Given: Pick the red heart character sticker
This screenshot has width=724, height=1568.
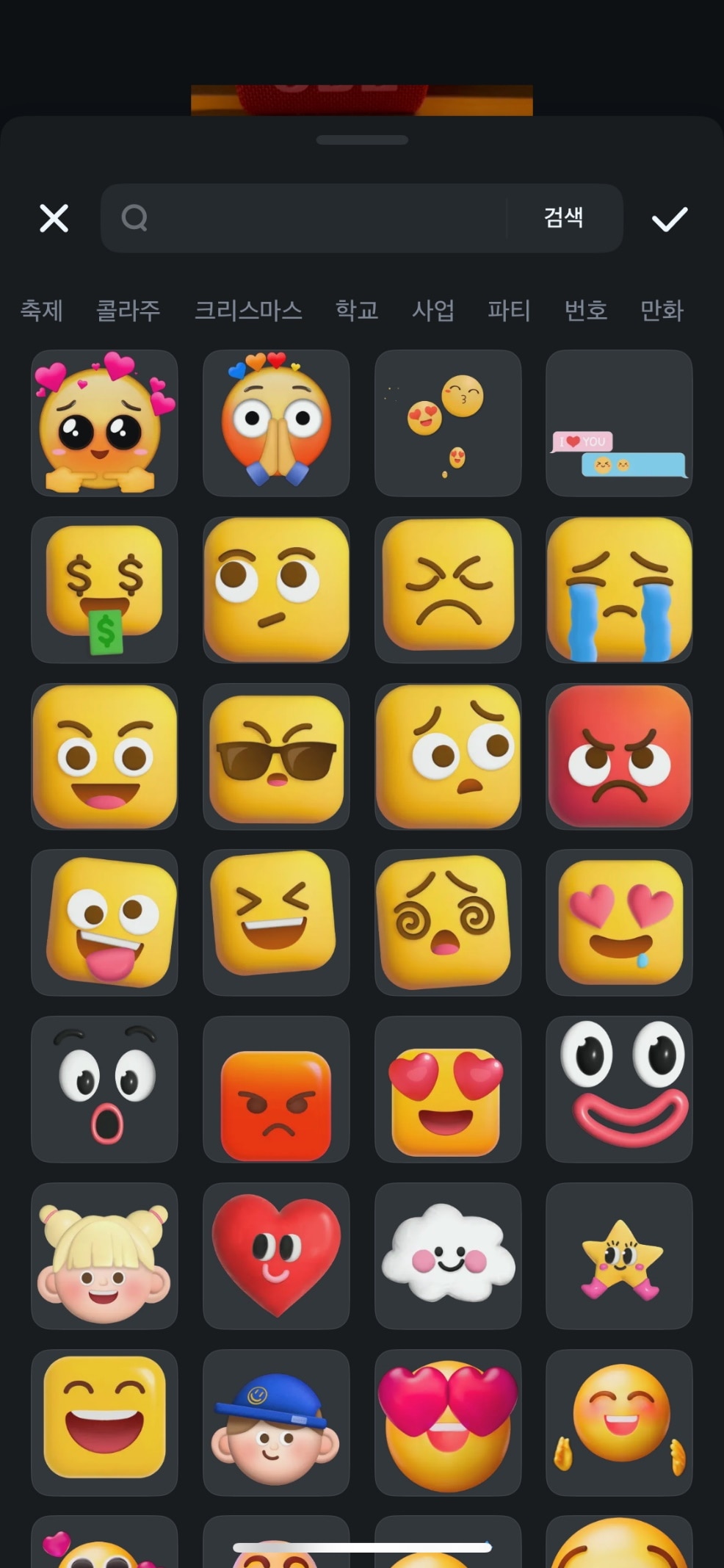Looking at the screenshot, I should point(276,1256).
